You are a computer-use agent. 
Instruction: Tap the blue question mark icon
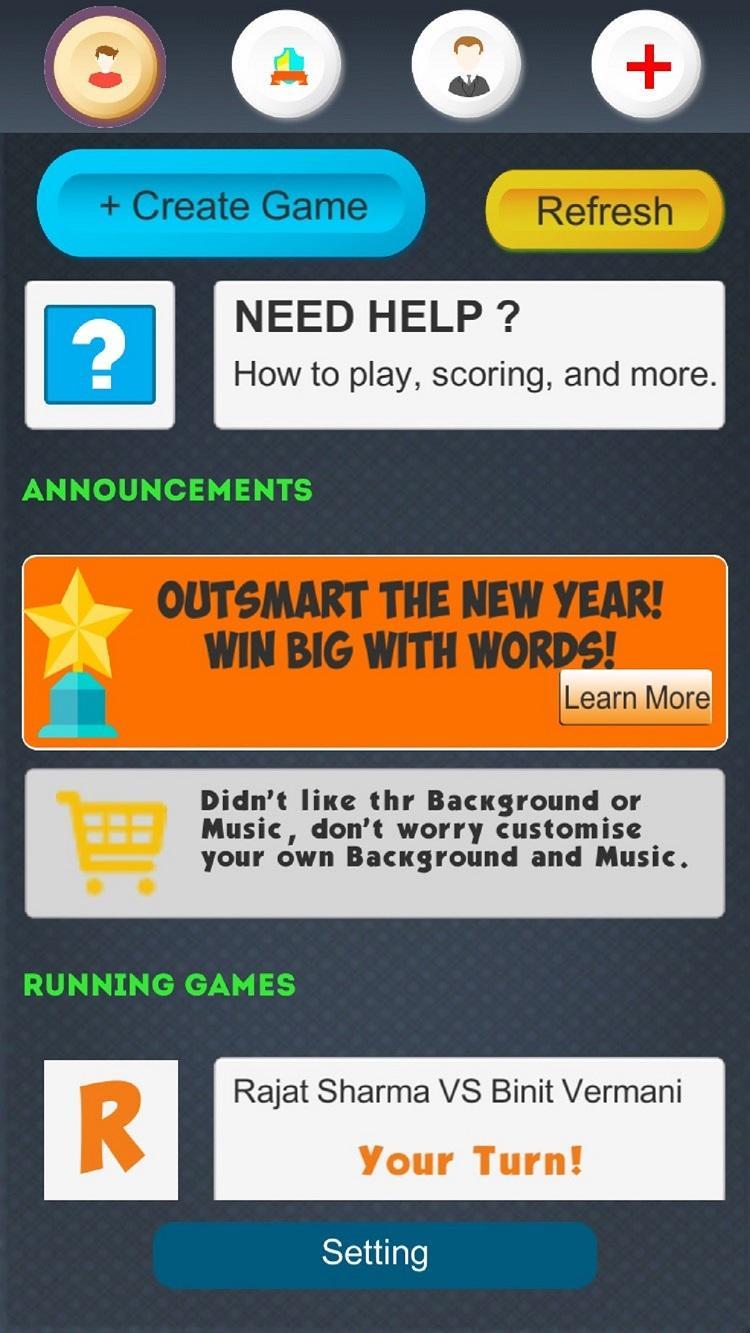click(x=100, y=355)
